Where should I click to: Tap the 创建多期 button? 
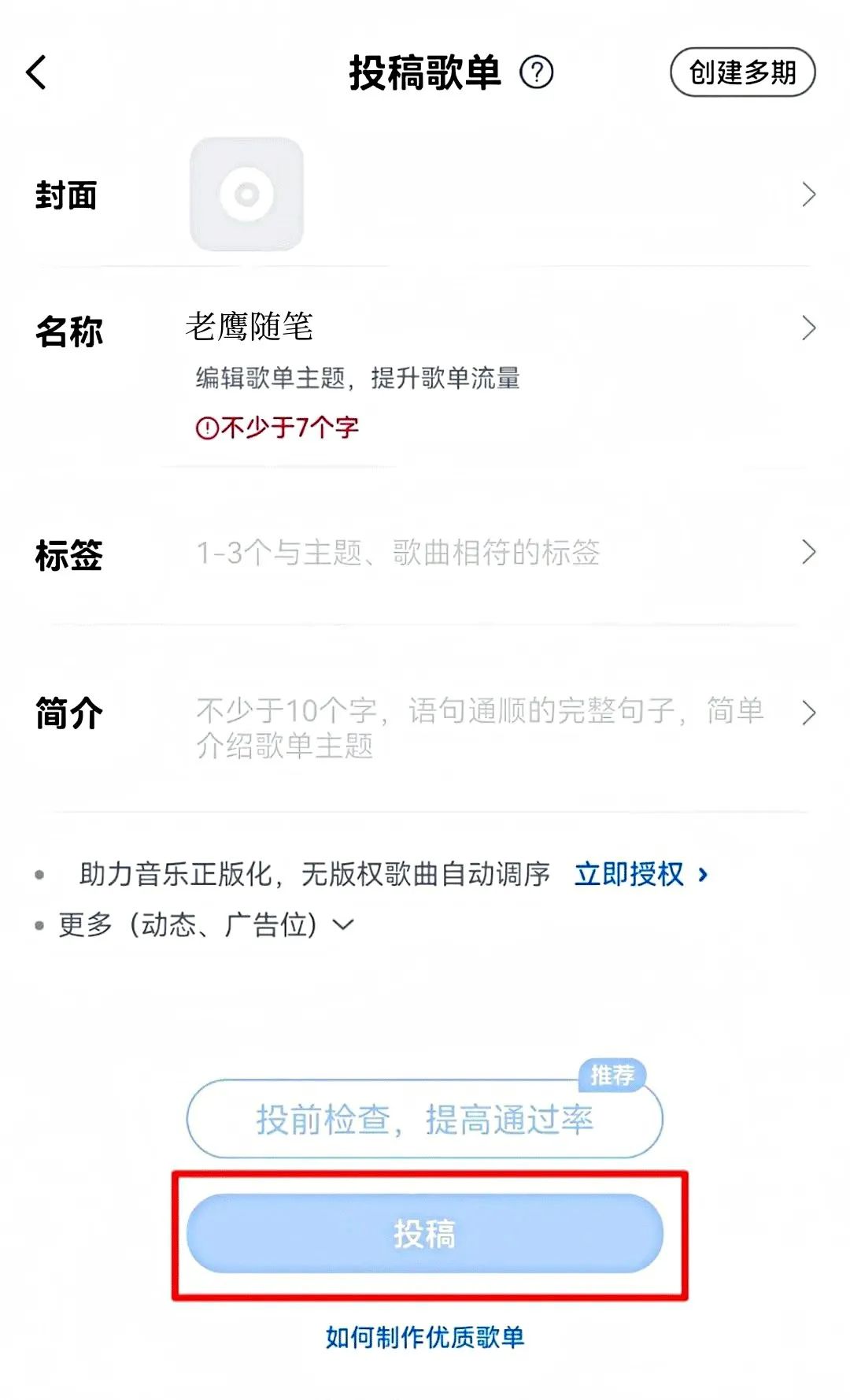pos(742,72)
